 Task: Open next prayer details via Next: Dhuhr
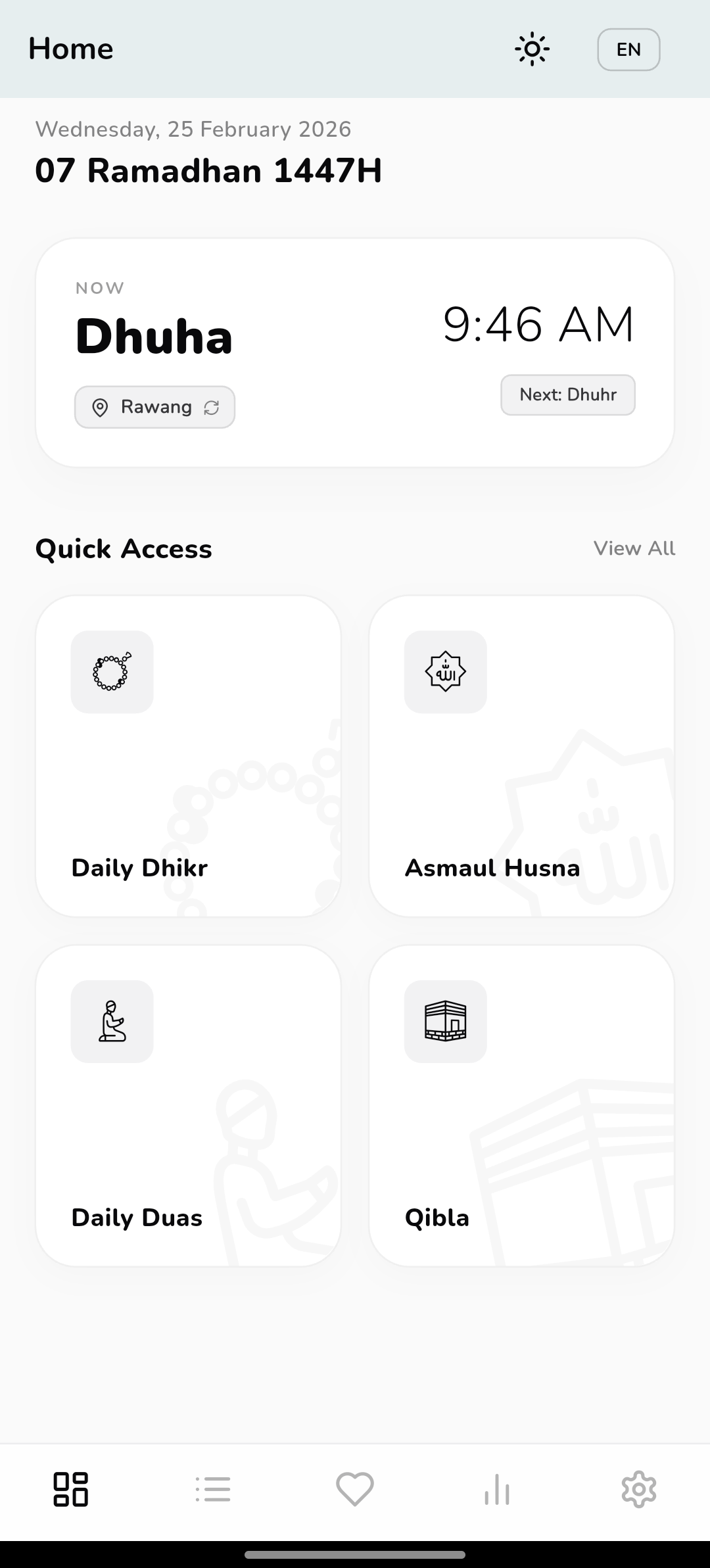567,395
